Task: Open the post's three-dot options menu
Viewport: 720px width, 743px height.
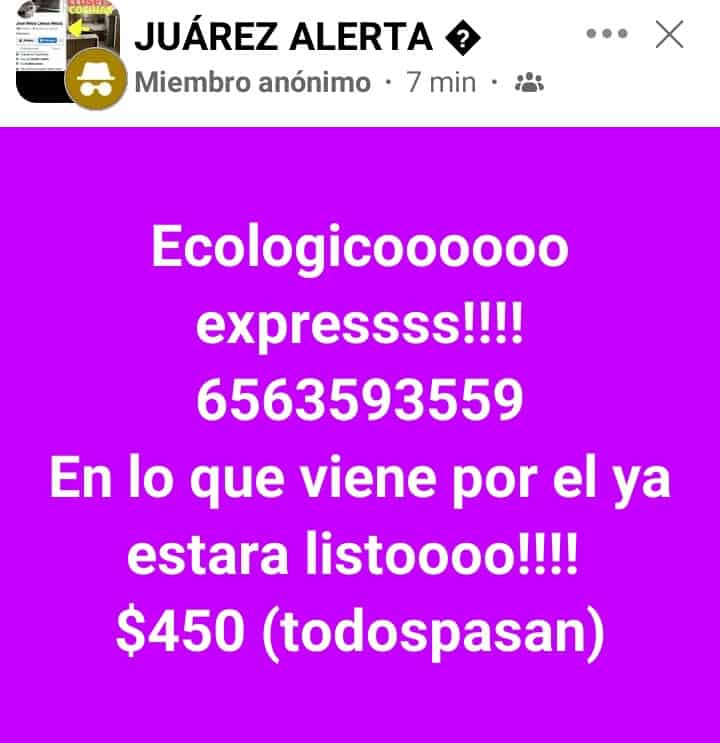Action: click(606, 34)
